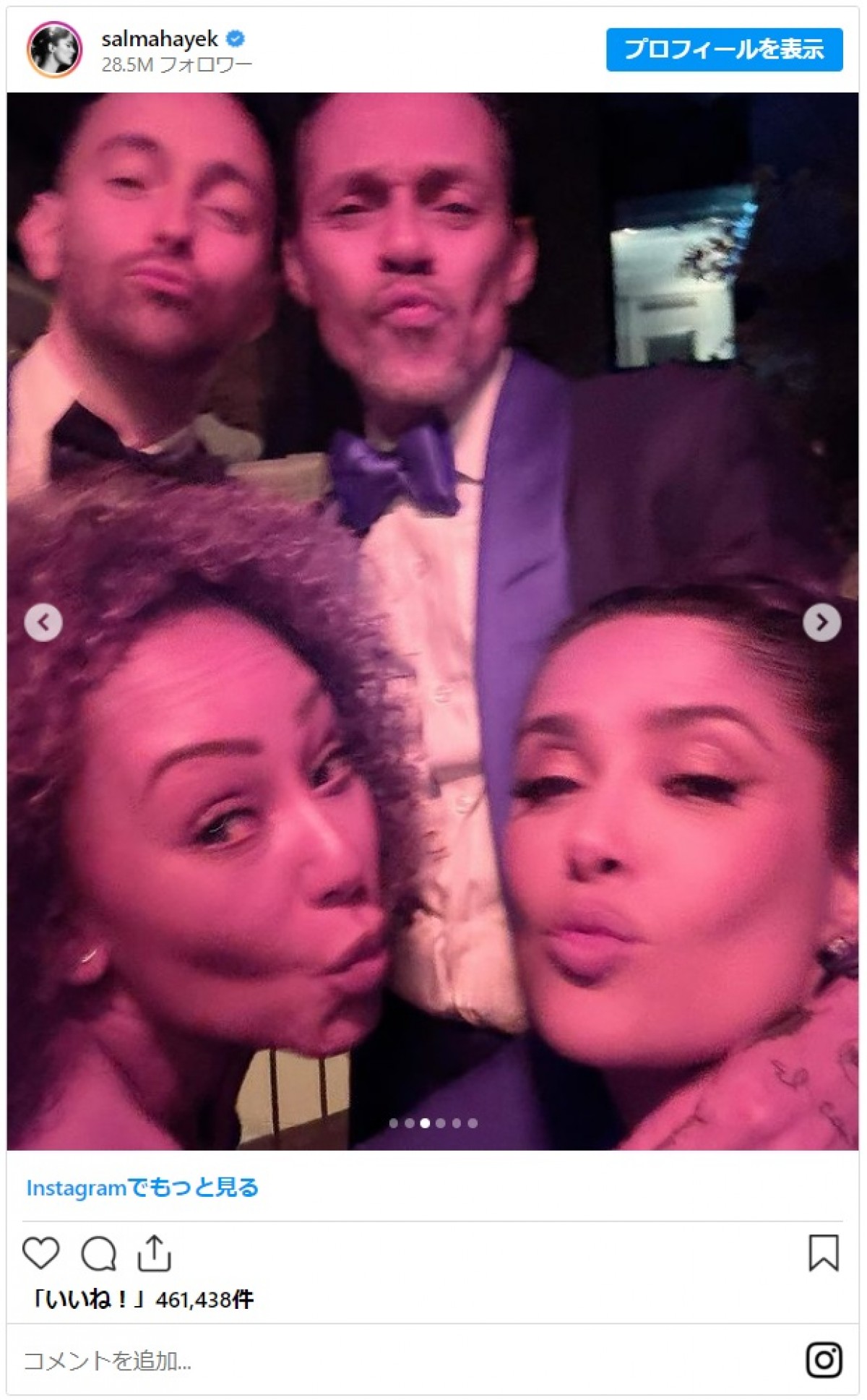Screen dimensions: 867x1400
Task: Open the Instagramでもっと見る link
Action: coord(142,1188)
